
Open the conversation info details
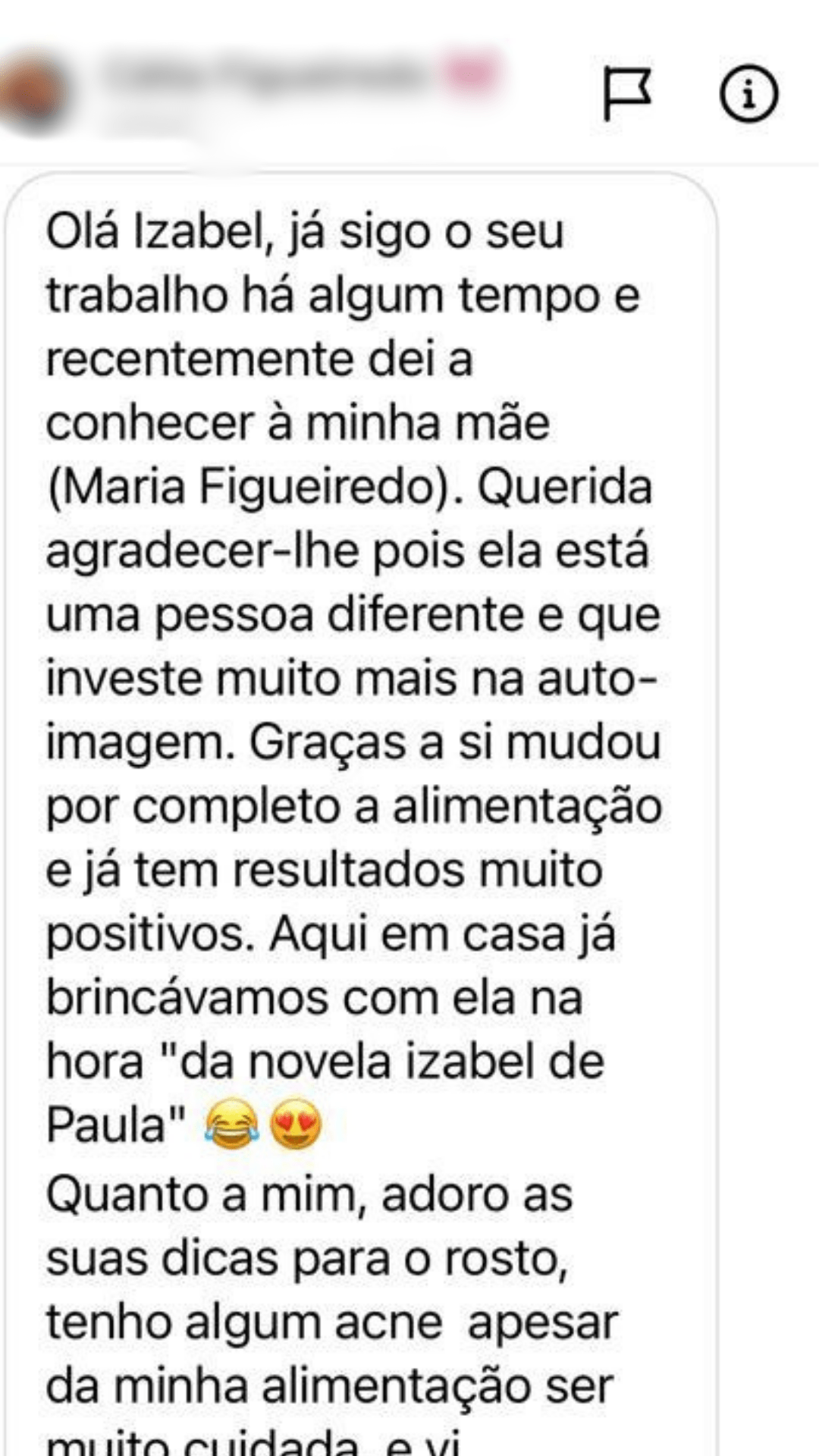pos(748,94)
